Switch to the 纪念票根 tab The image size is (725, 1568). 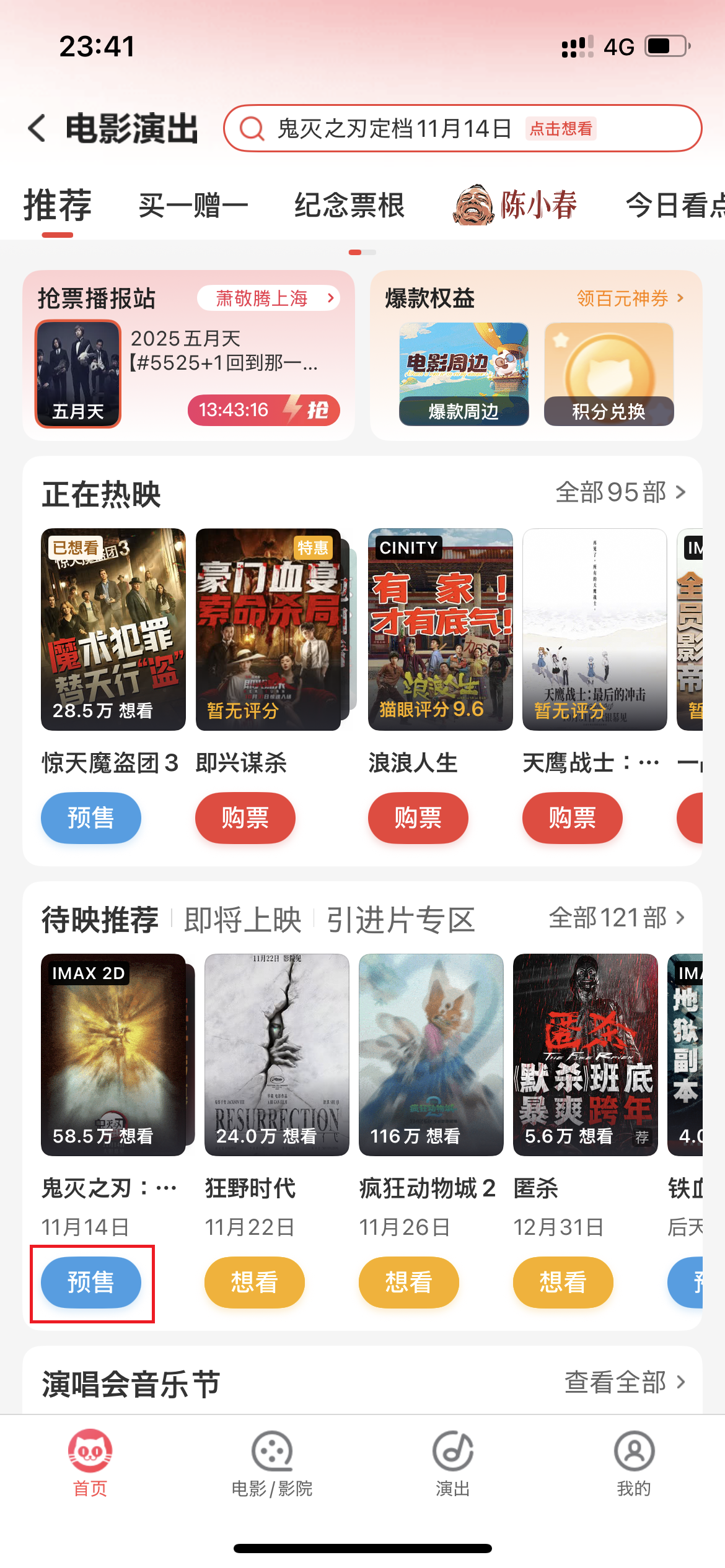349,206
